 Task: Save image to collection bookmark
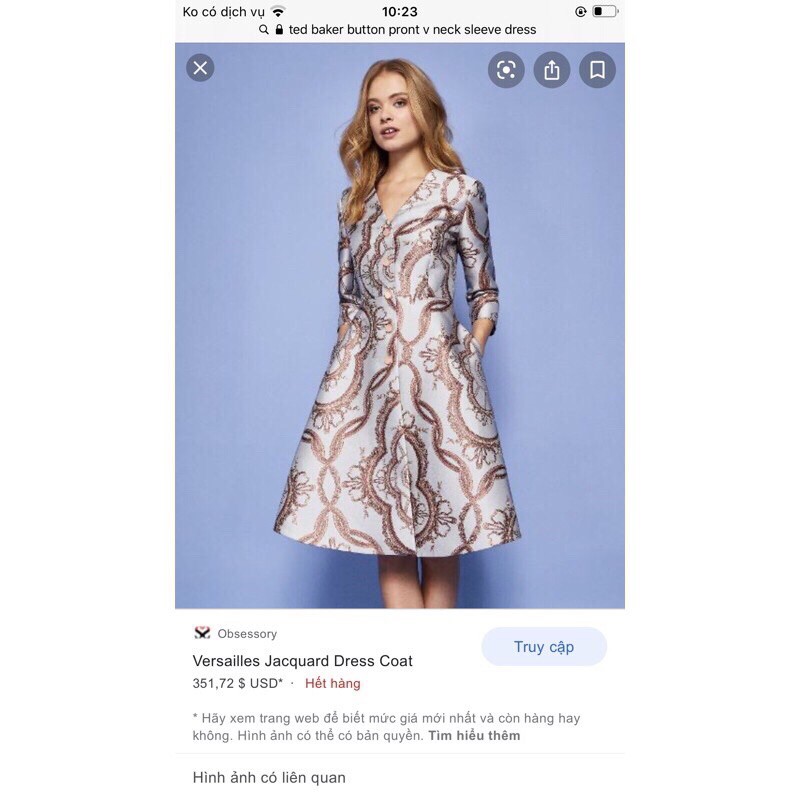(x=597, y=70)
